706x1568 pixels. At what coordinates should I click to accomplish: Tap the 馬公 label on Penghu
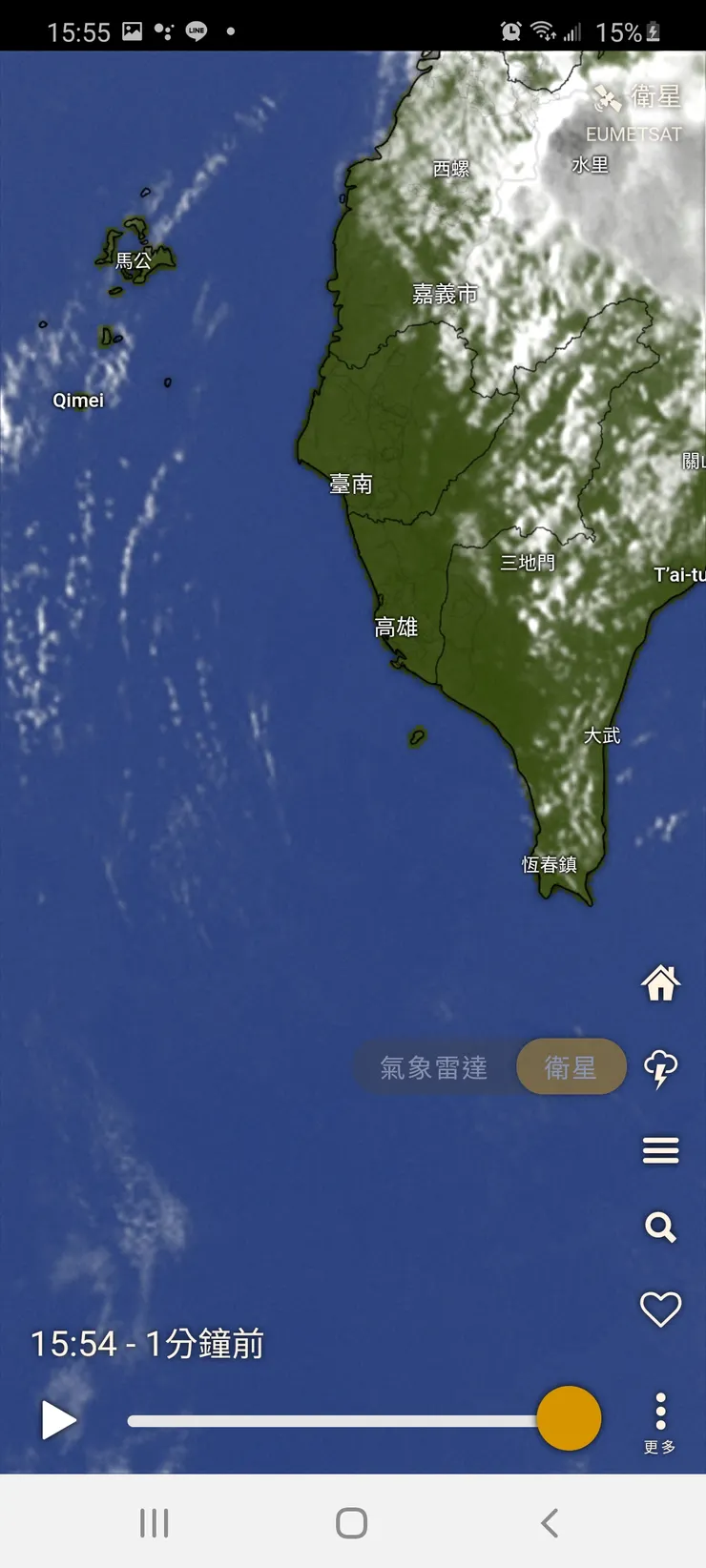click(135, 259)
